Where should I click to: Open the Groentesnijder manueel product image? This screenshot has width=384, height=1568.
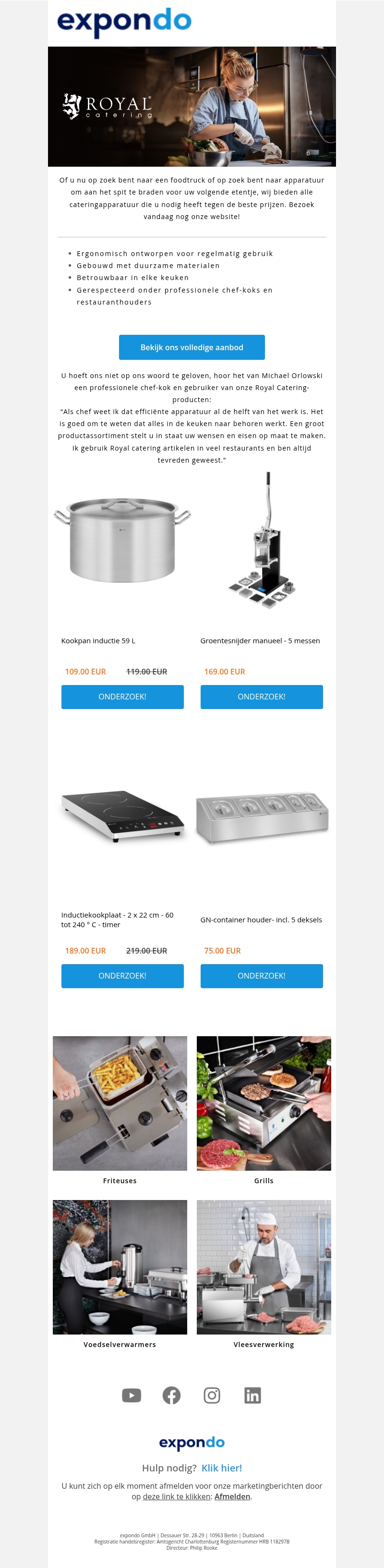tap(262, 540)
